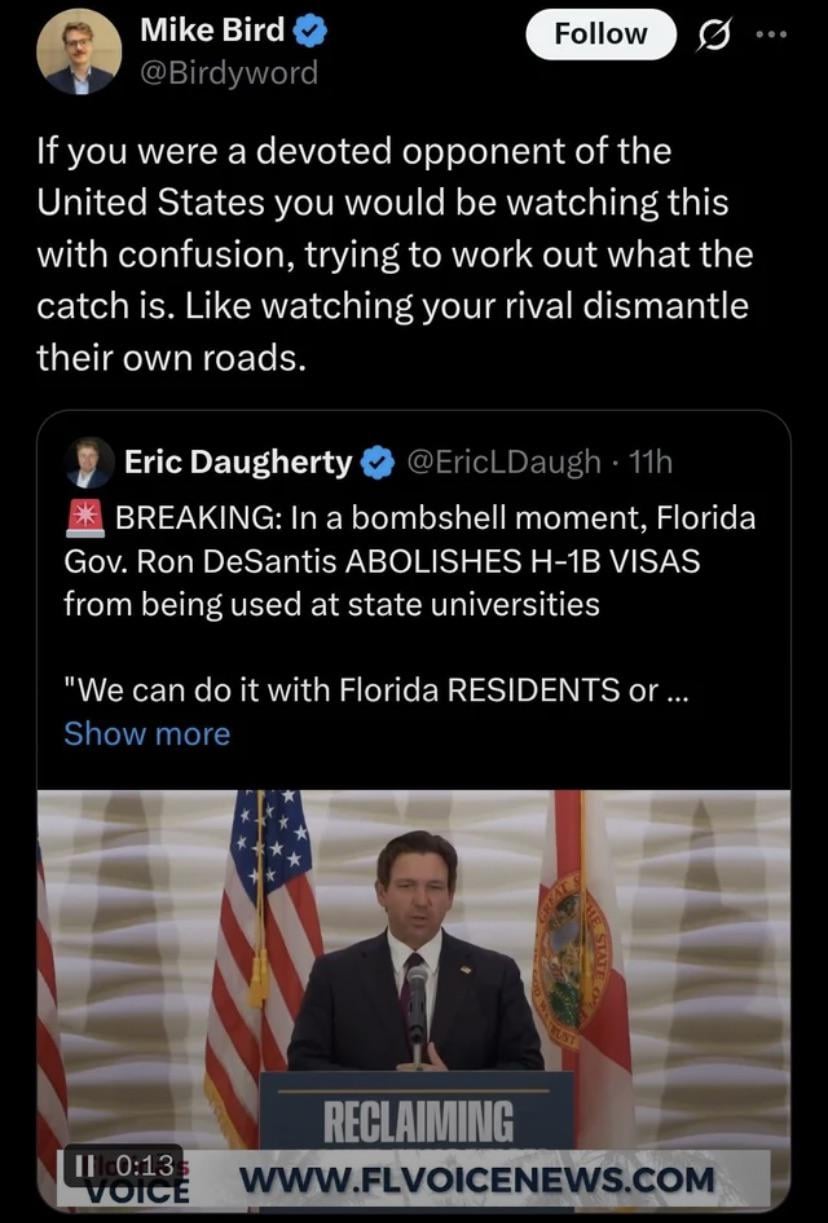Open the Grok icon beside Follow

coord(713,35)
